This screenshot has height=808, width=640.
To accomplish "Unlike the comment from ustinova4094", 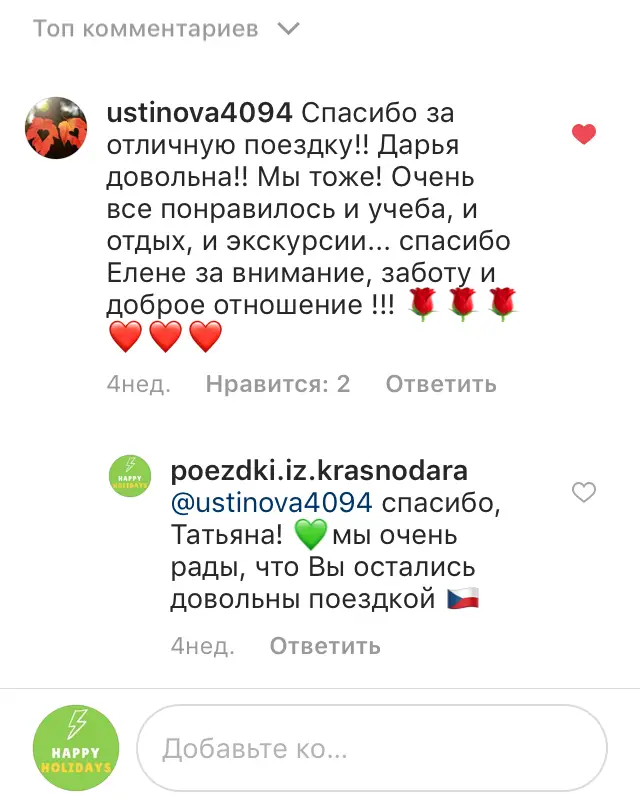I will (x=583, y=134).
